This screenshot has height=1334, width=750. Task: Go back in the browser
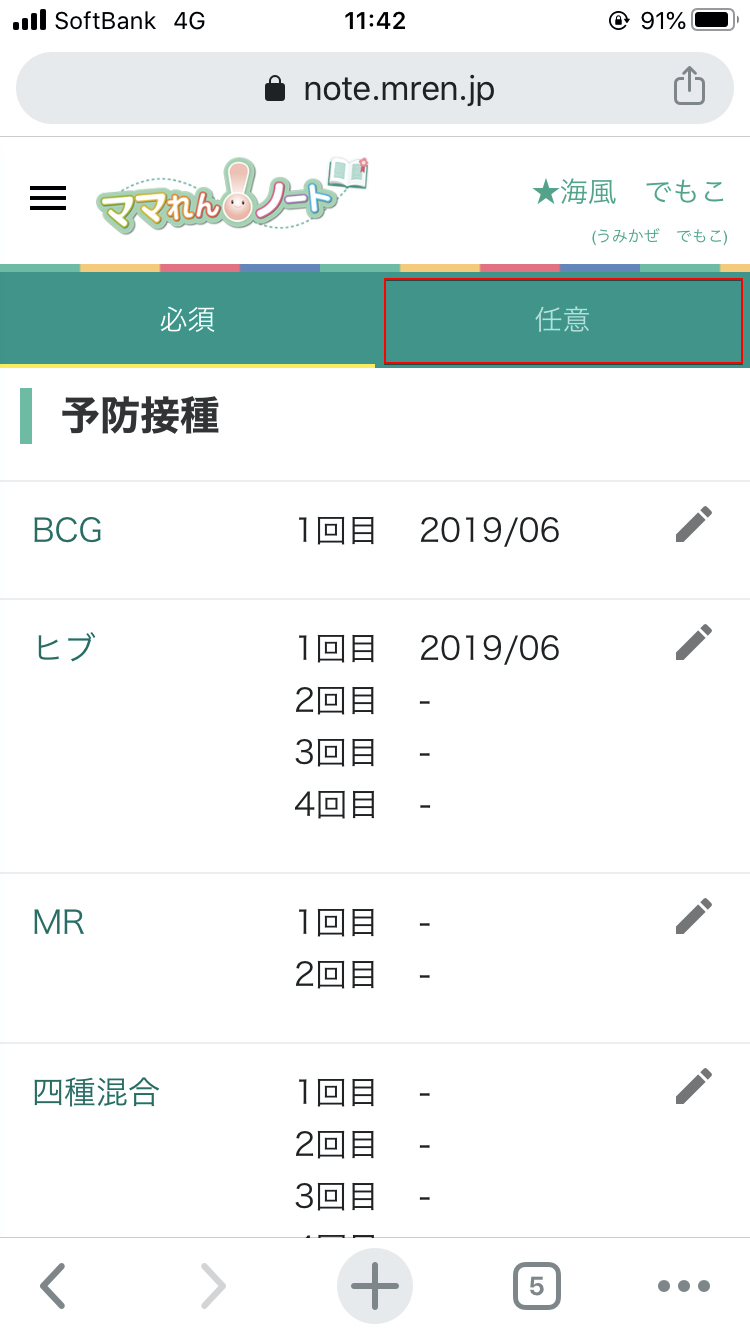coord(53,1286)
